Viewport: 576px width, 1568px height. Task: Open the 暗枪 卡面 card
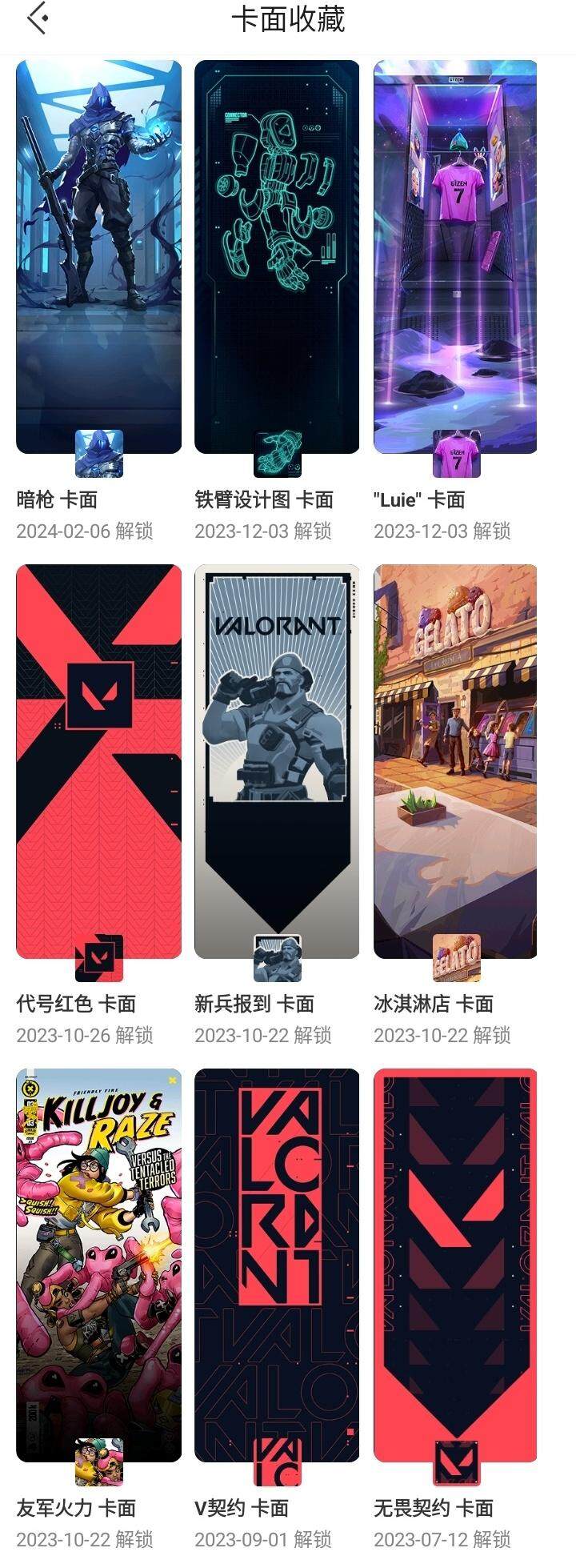[98, 257]
